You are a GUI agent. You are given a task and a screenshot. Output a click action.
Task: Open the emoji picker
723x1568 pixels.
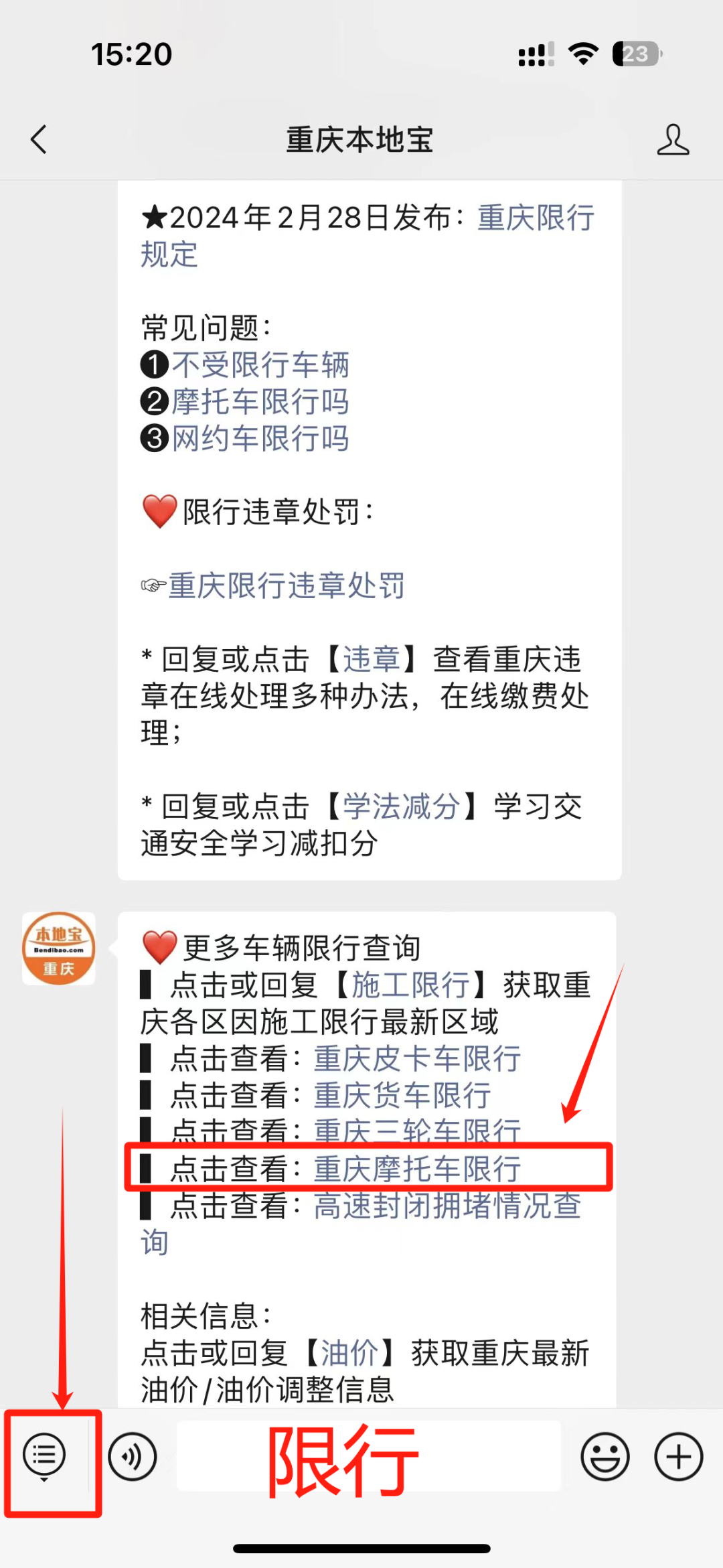click(x=605, y=1457)
